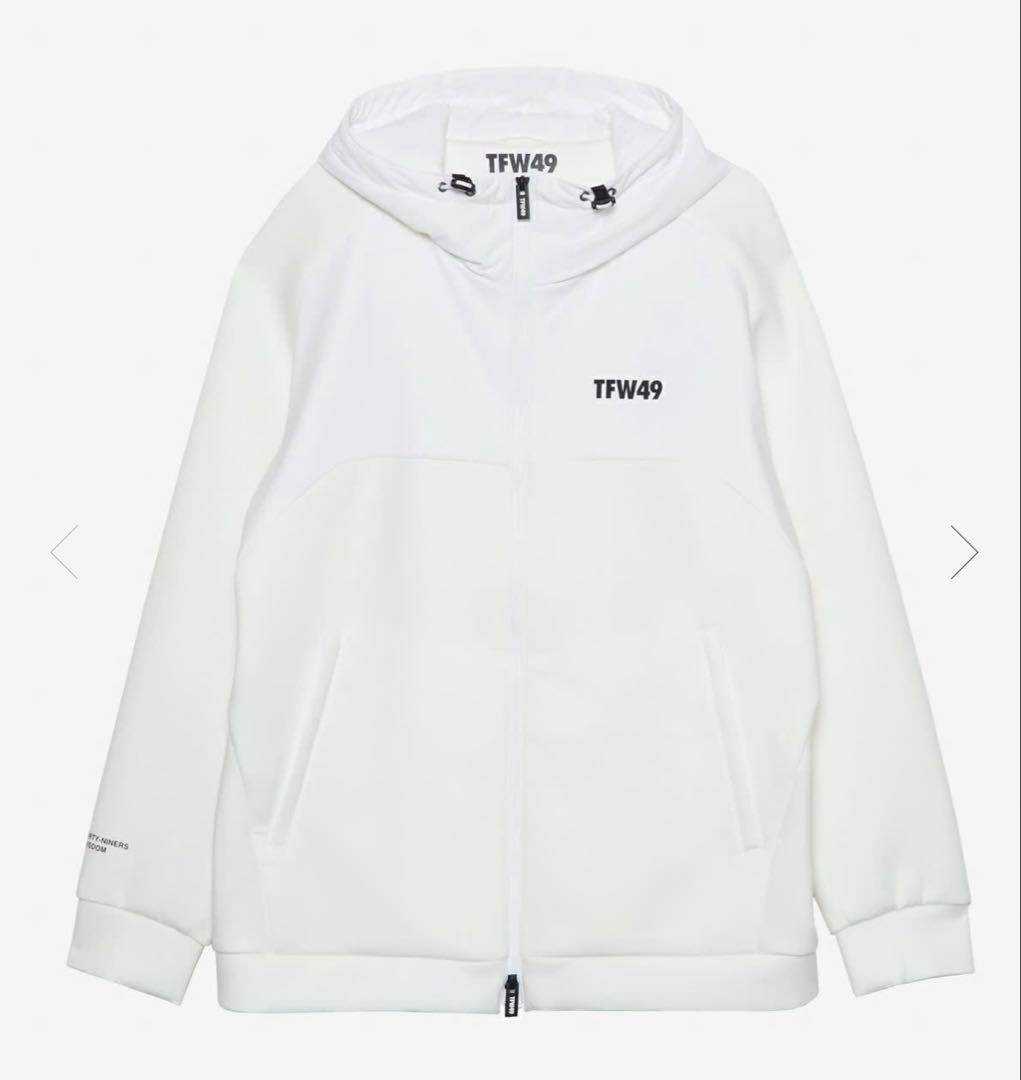Show the next product image
This screenshot has height=1080, width=1021.
[963, 551]
